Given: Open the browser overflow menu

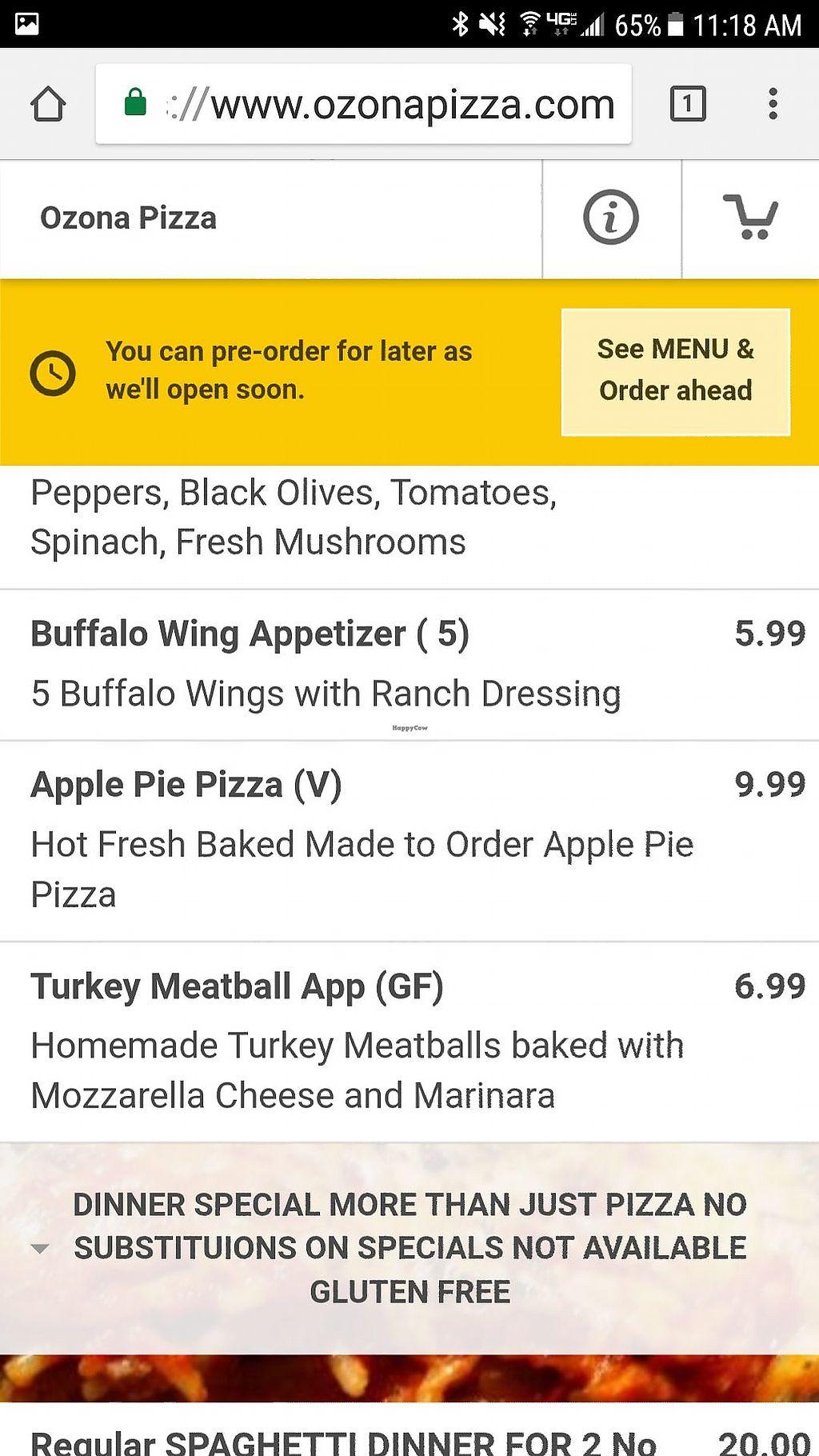Looking at the screenshot, I should coord(773,104).
